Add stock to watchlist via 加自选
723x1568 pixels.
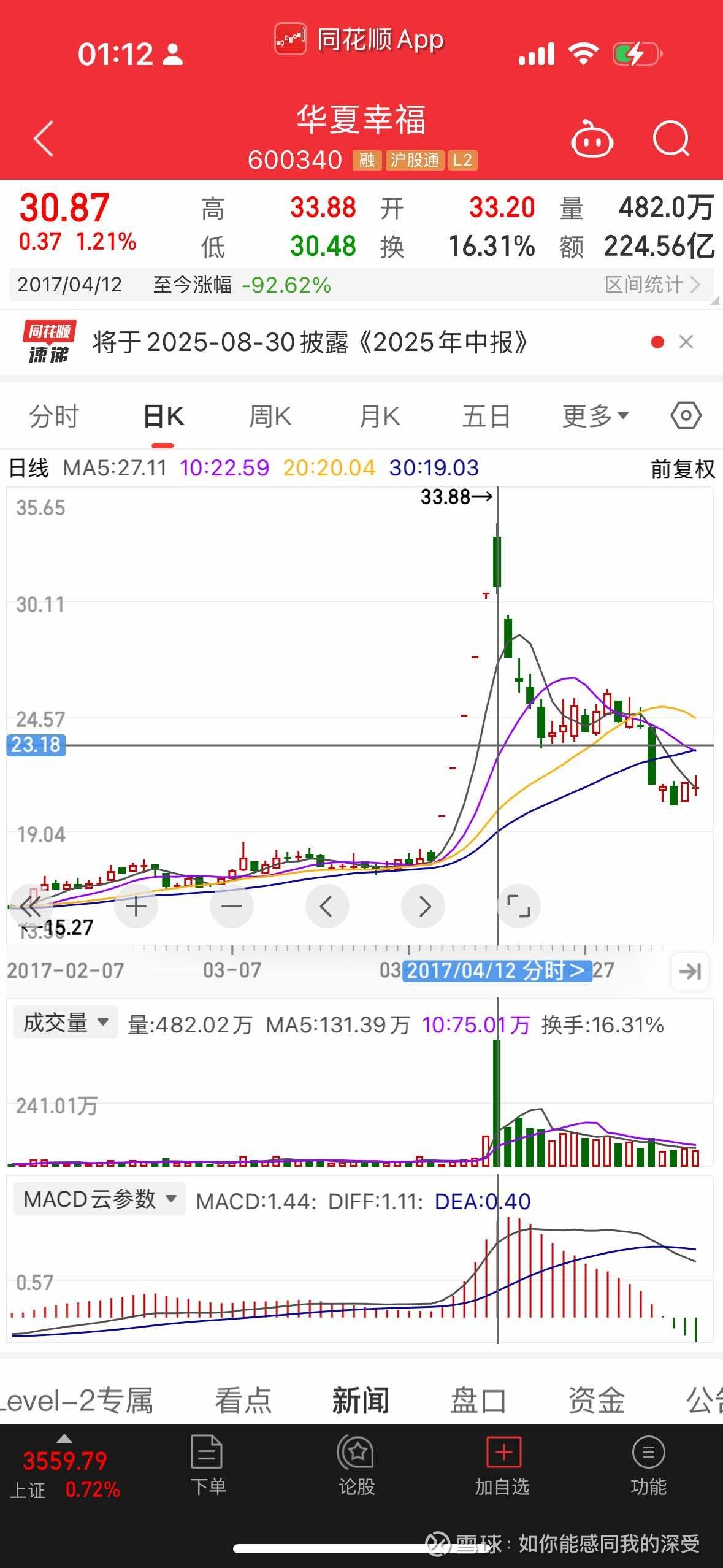tap(502, 1466)
